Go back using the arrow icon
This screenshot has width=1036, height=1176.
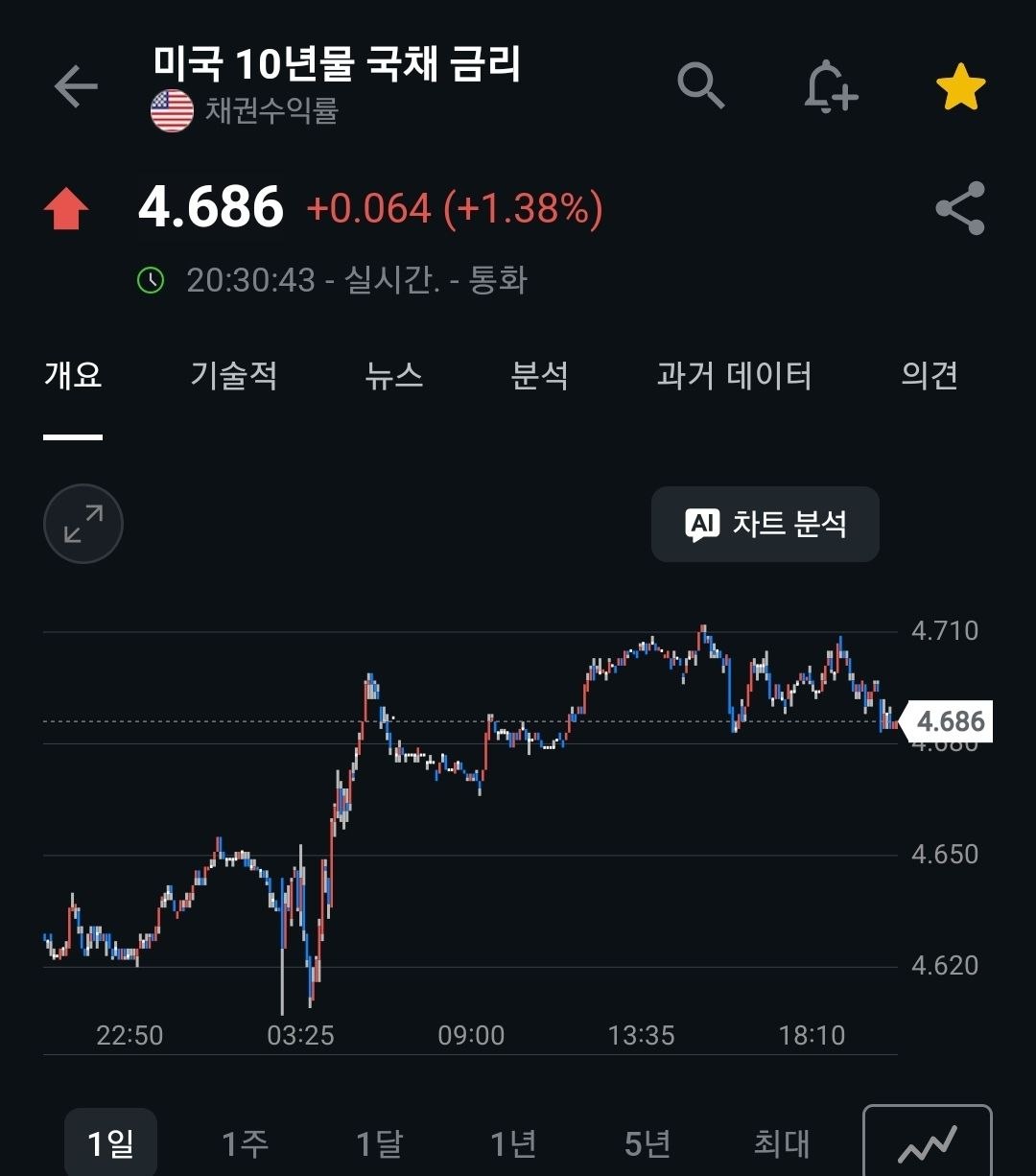tap(76, 87)
